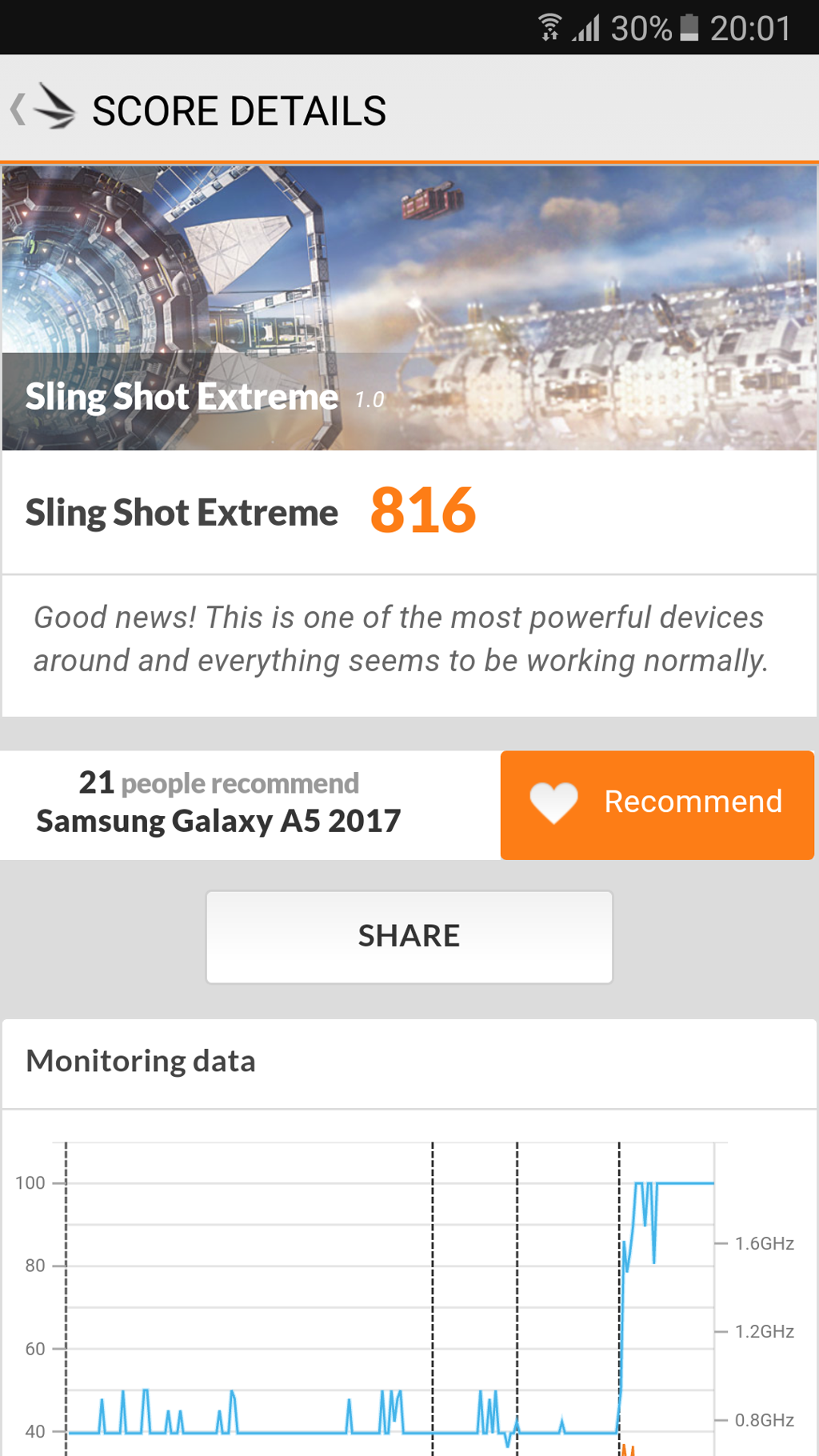Share the Sling Shot Extreme score
The image size is (819, 1456).
coord(409,936)
